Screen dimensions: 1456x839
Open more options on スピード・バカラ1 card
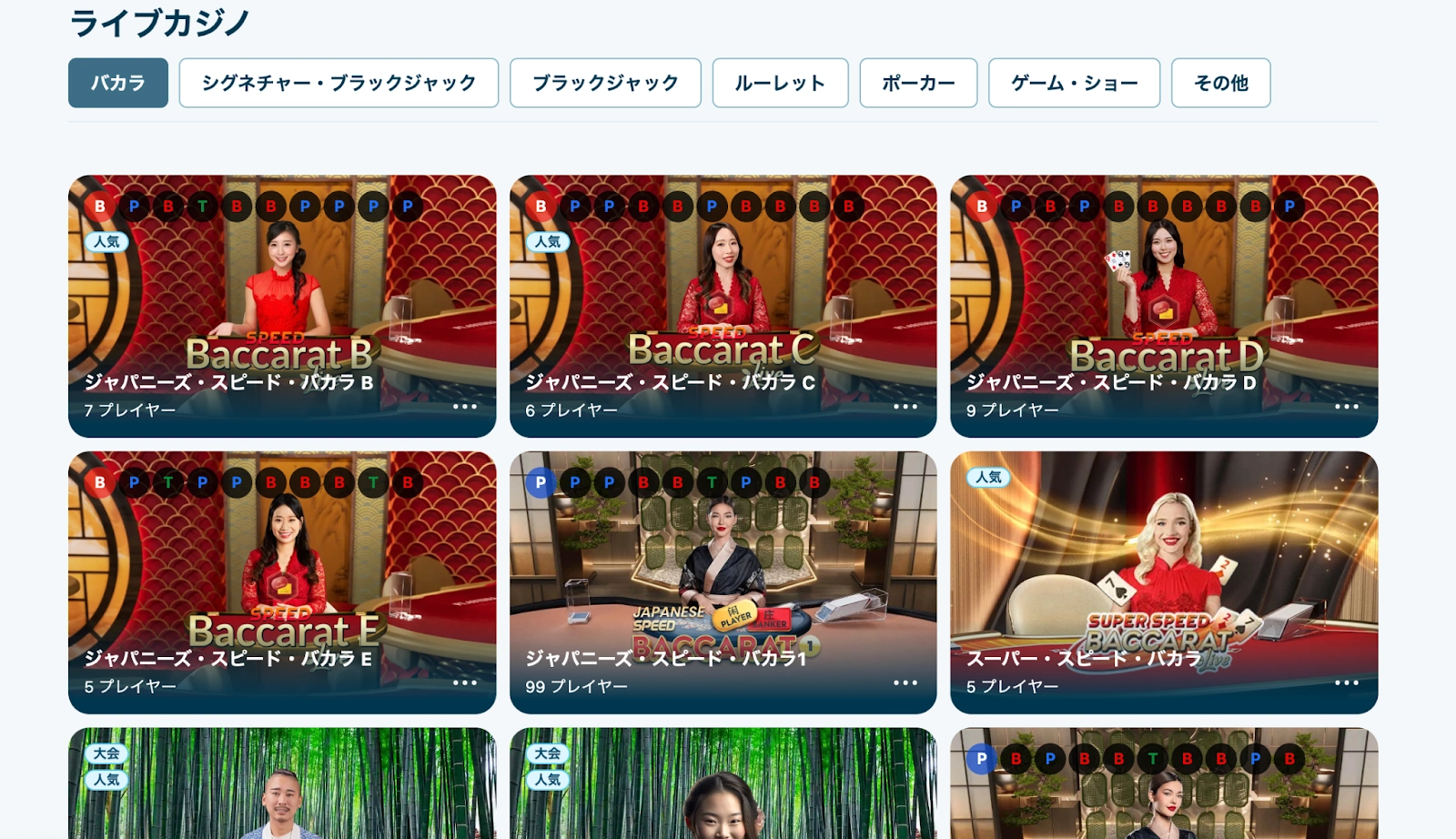905,682
